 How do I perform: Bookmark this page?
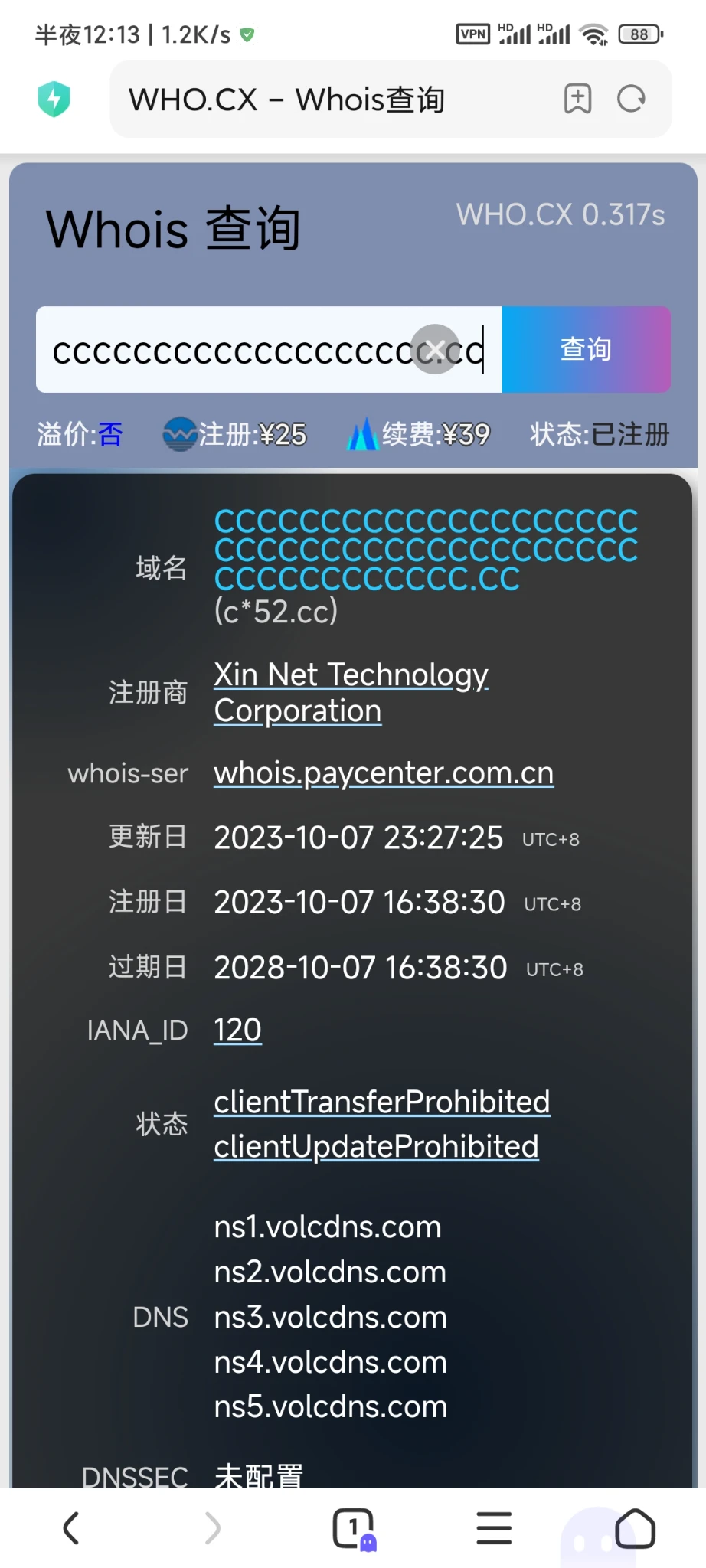[x=577, y=100]
